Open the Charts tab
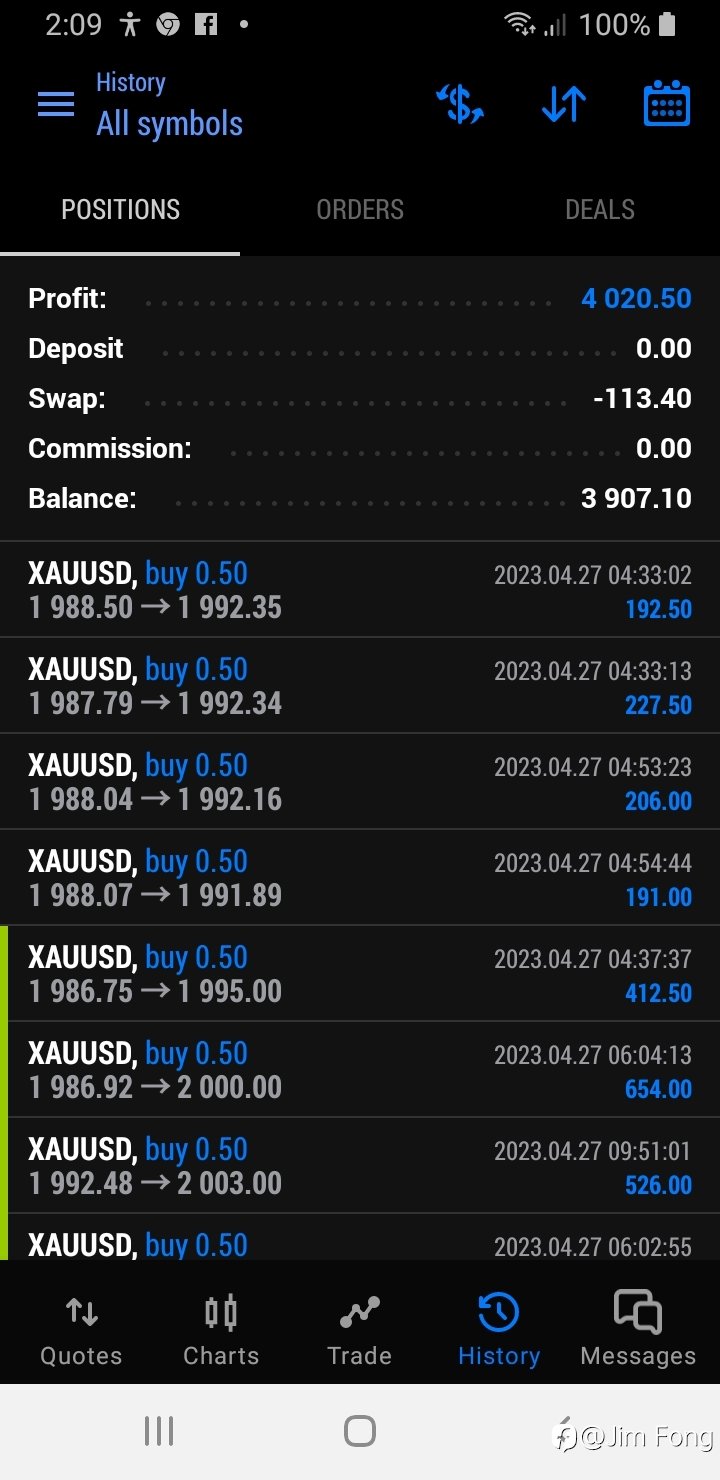Image resolution: width=720 pixels, height=1480 pixels. [221, 1329]
